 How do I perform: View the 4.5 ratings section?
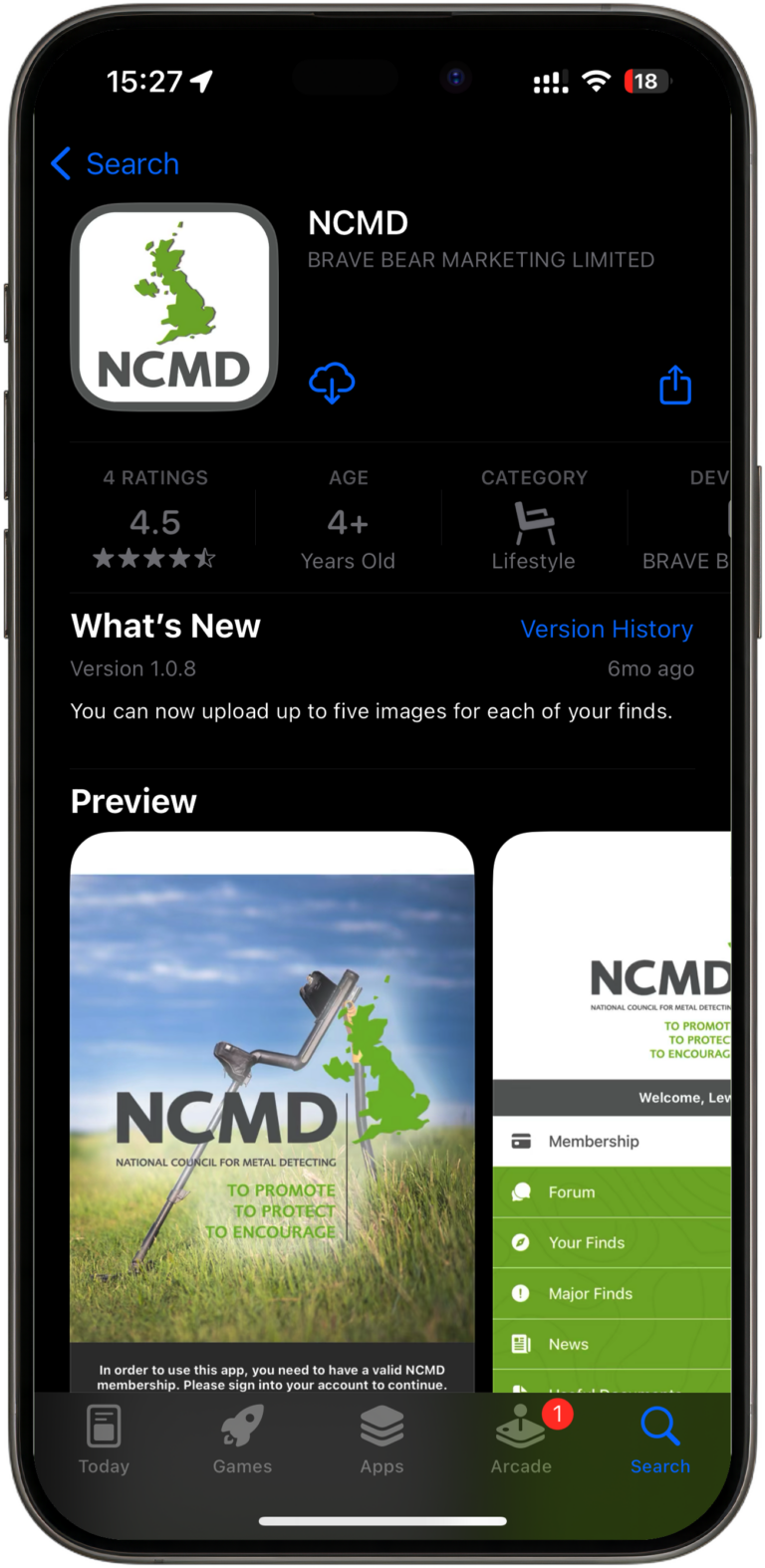pyautogui.click(x=155, y=521)
